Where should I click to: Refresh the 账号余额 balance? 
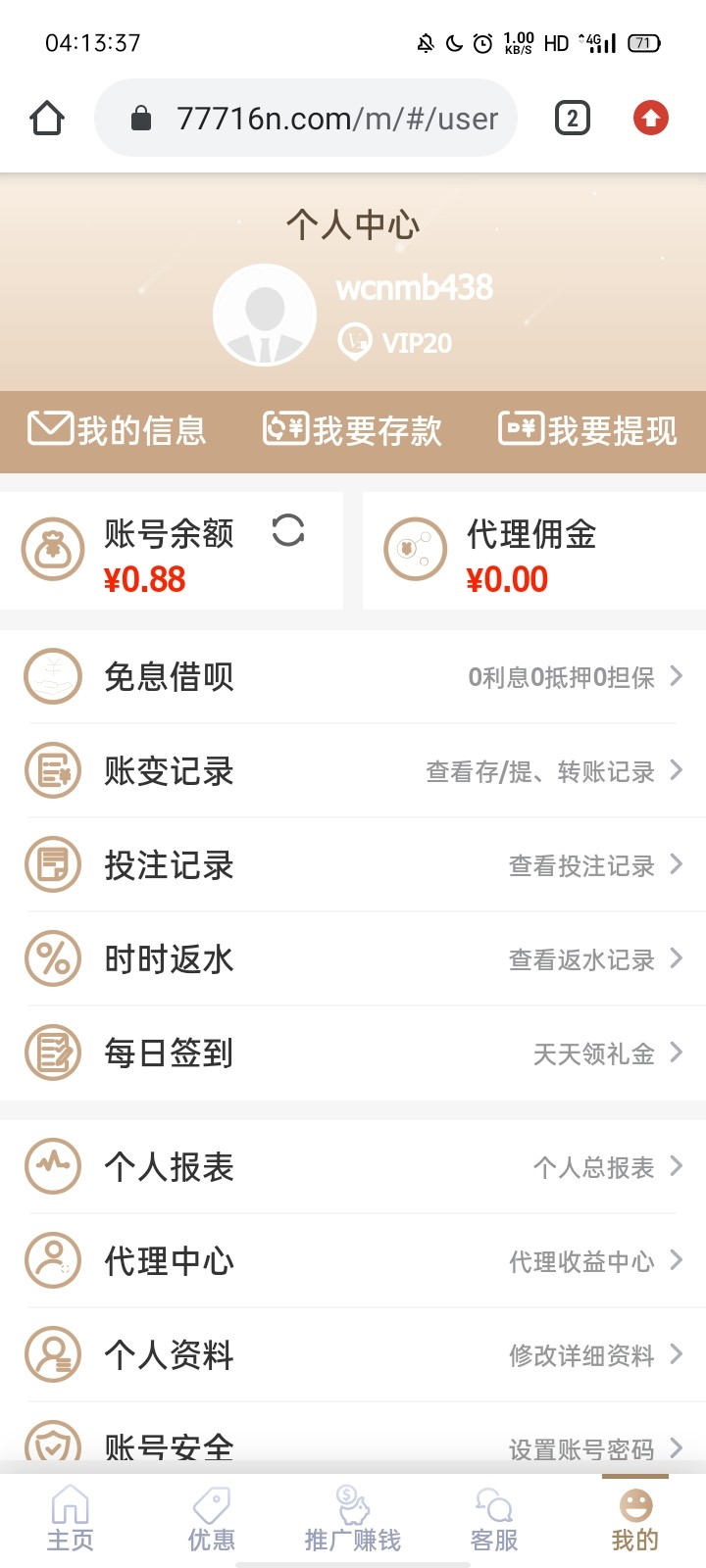coord(288,530)
